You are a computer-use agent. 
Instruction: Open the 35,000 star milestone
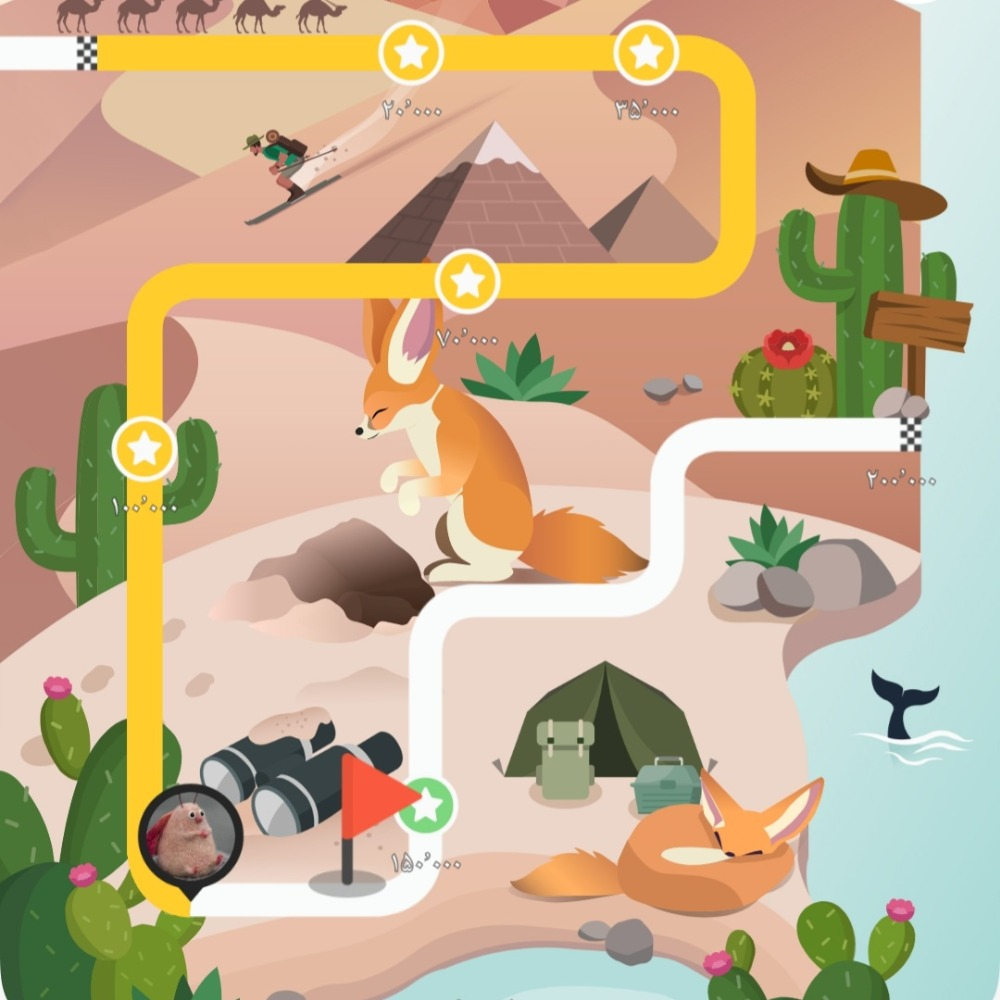tap(647, 52)
